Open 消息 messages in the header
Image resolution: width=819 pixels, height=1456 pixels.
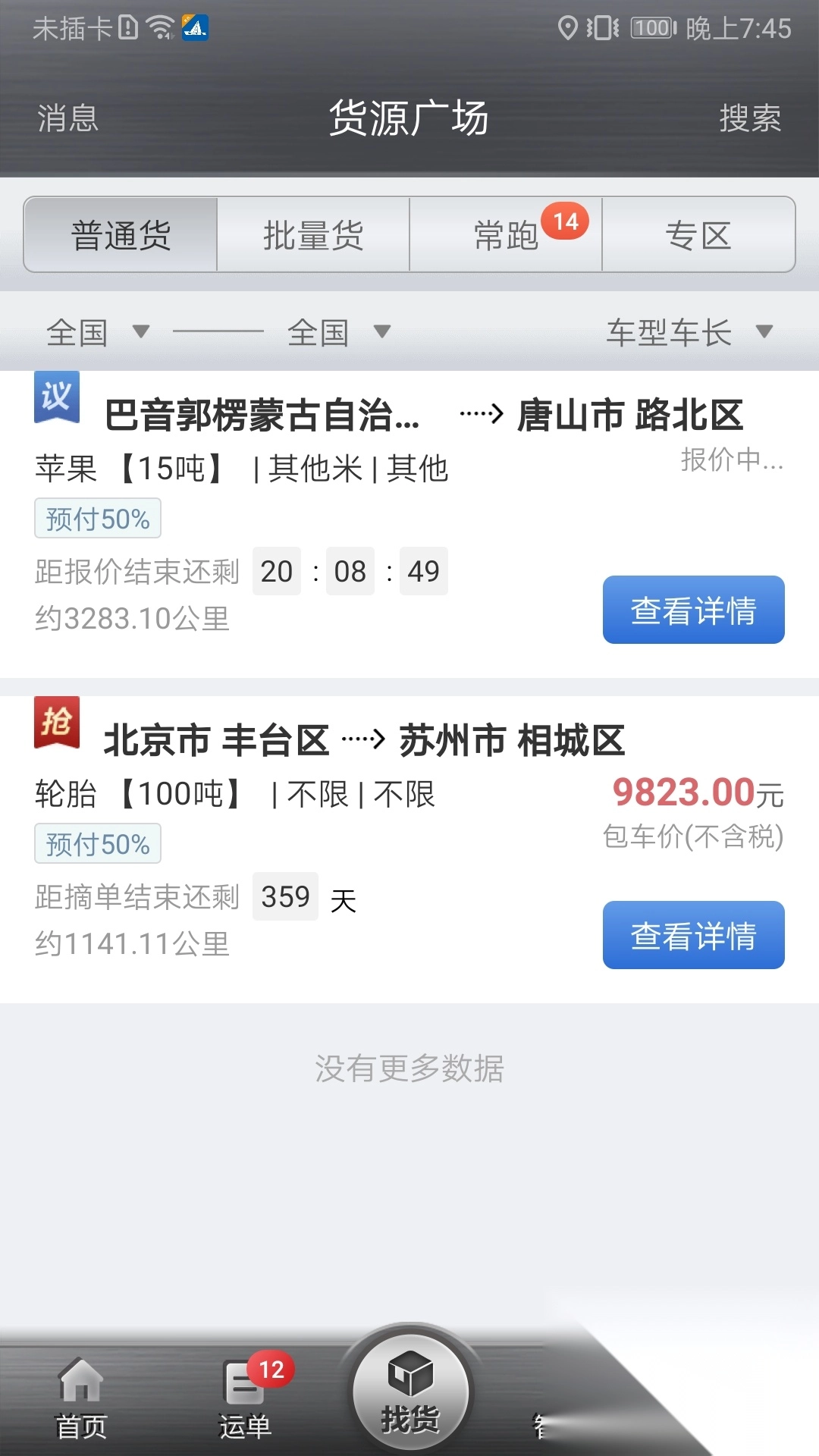click(68, 118)
